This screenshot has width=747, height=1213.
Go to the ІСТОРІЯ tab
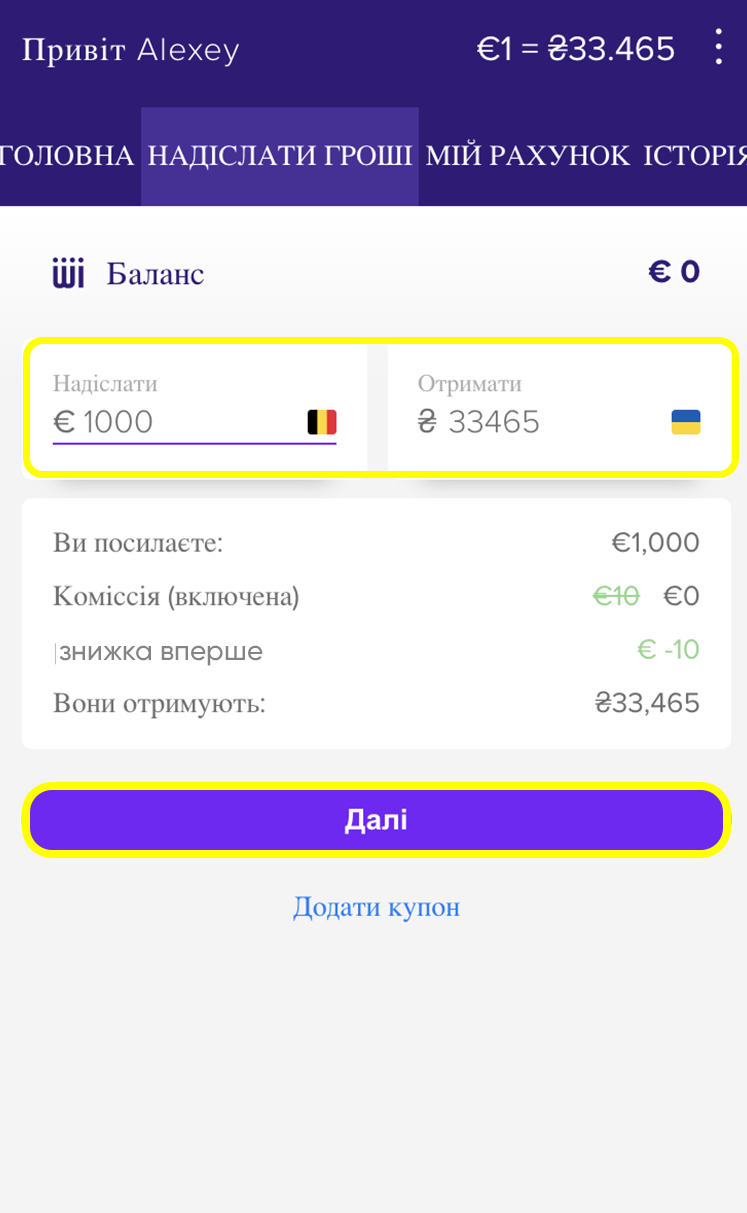pos(696,156)
